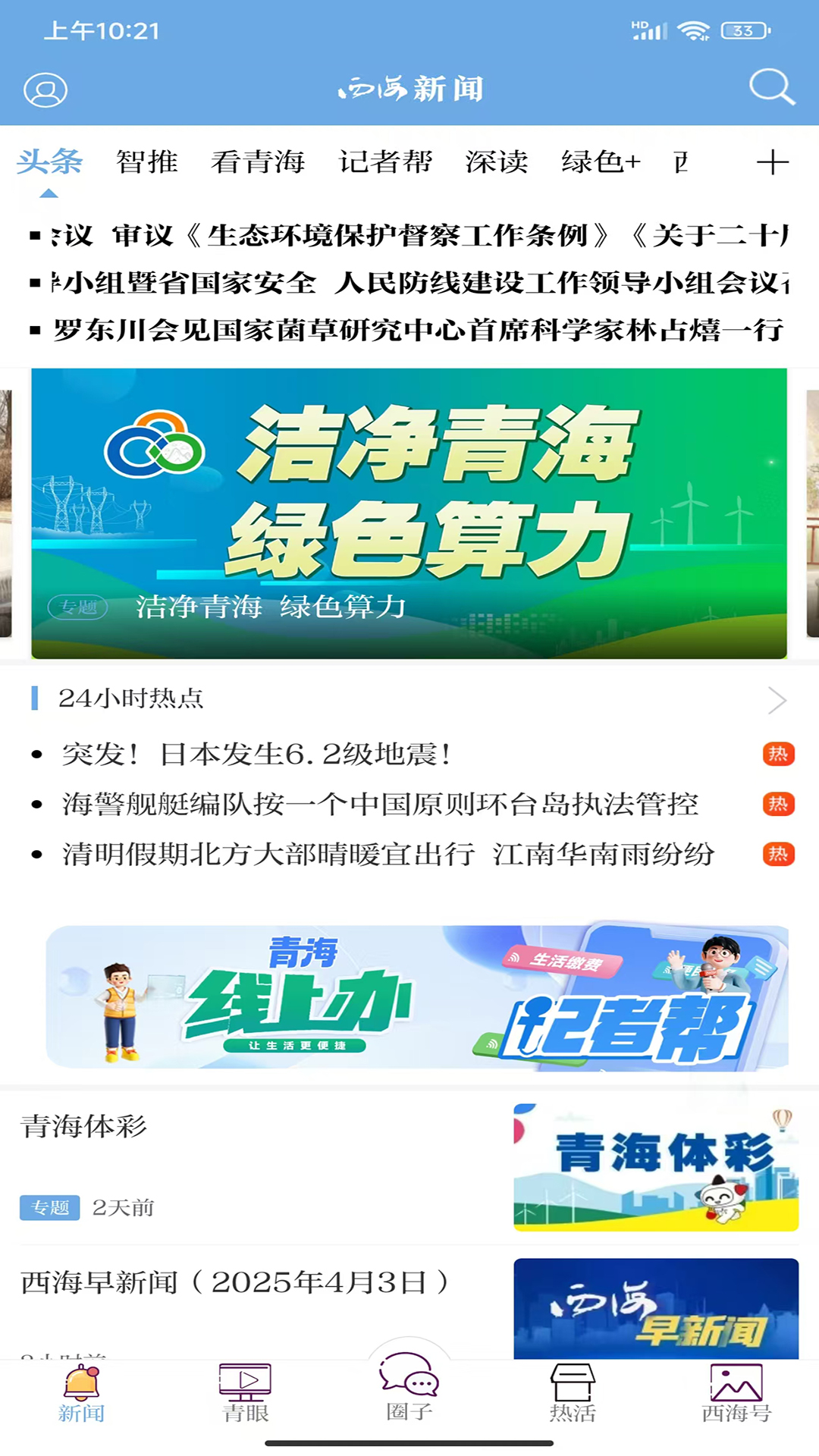The width and height of the screenshot is (819, 1456).
Task: Open the user profile icon
Action: [x=45, y=89]
